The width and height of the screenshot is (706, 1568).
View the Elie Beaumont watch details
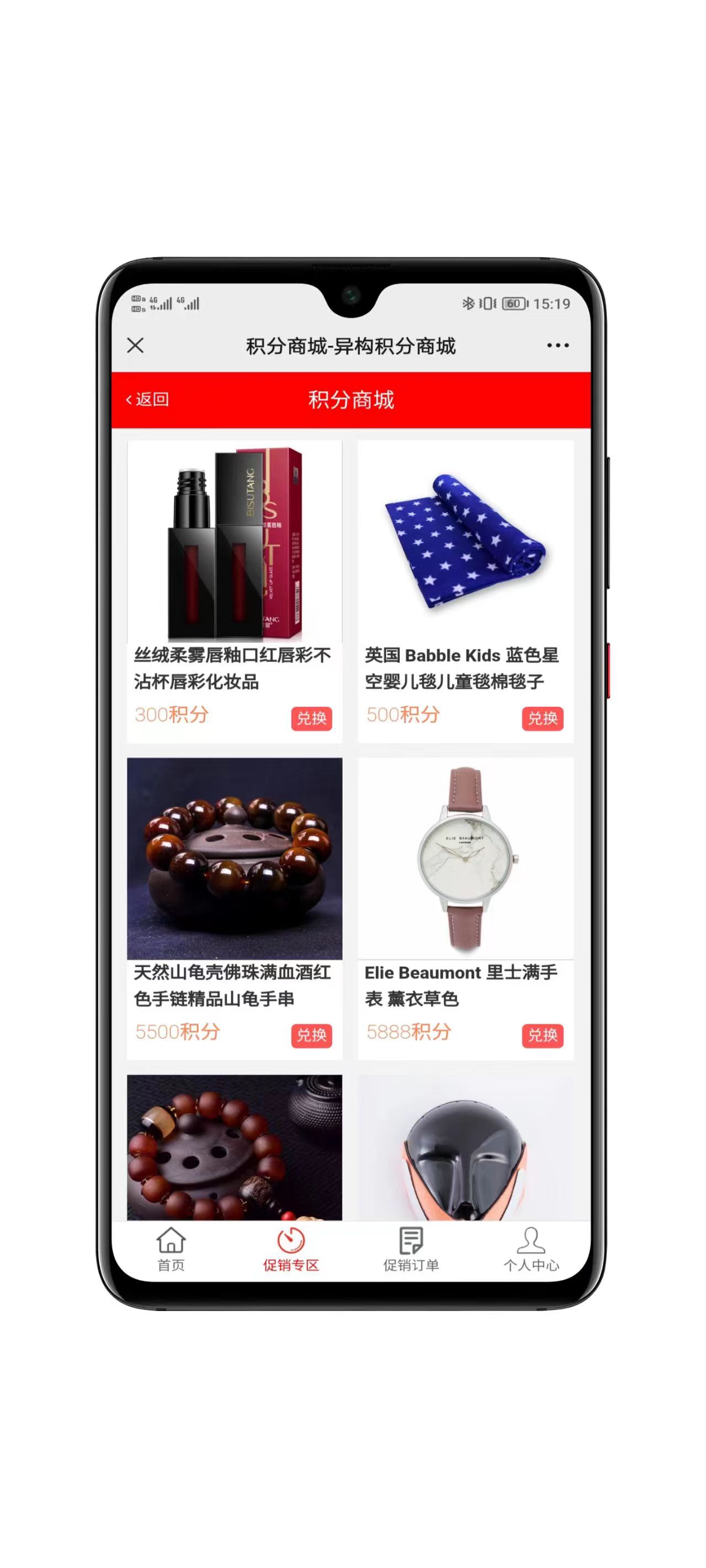466,858
